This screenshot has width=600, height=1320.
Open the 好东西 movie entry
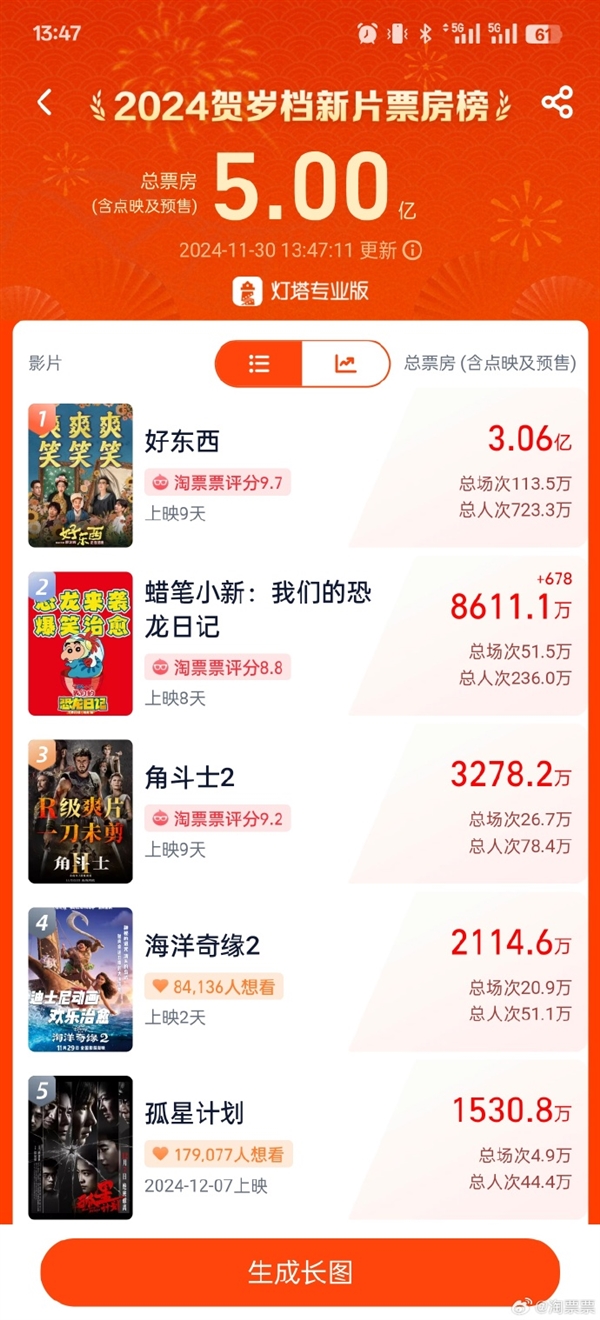click(x=300, y=476)
